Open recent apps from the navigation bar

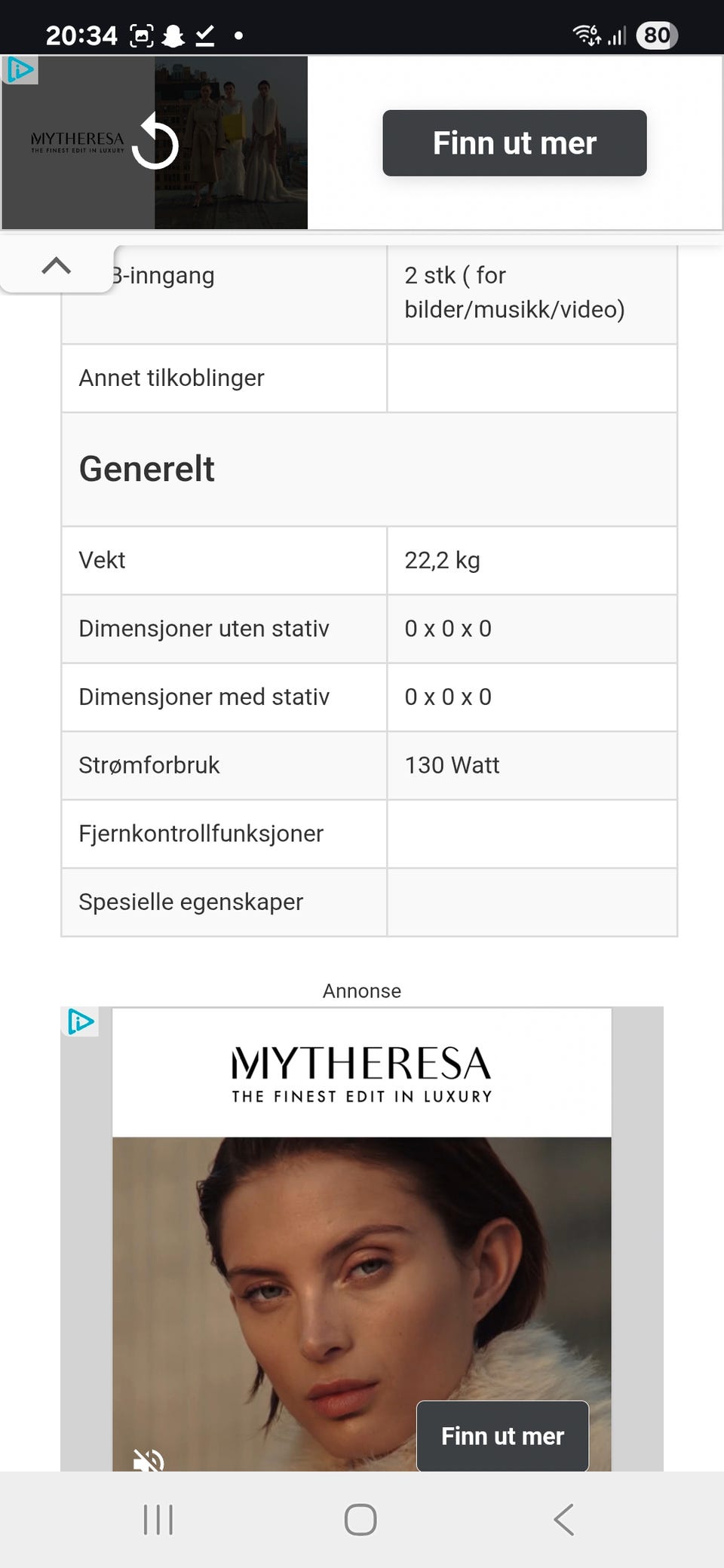coord(158,1521)
